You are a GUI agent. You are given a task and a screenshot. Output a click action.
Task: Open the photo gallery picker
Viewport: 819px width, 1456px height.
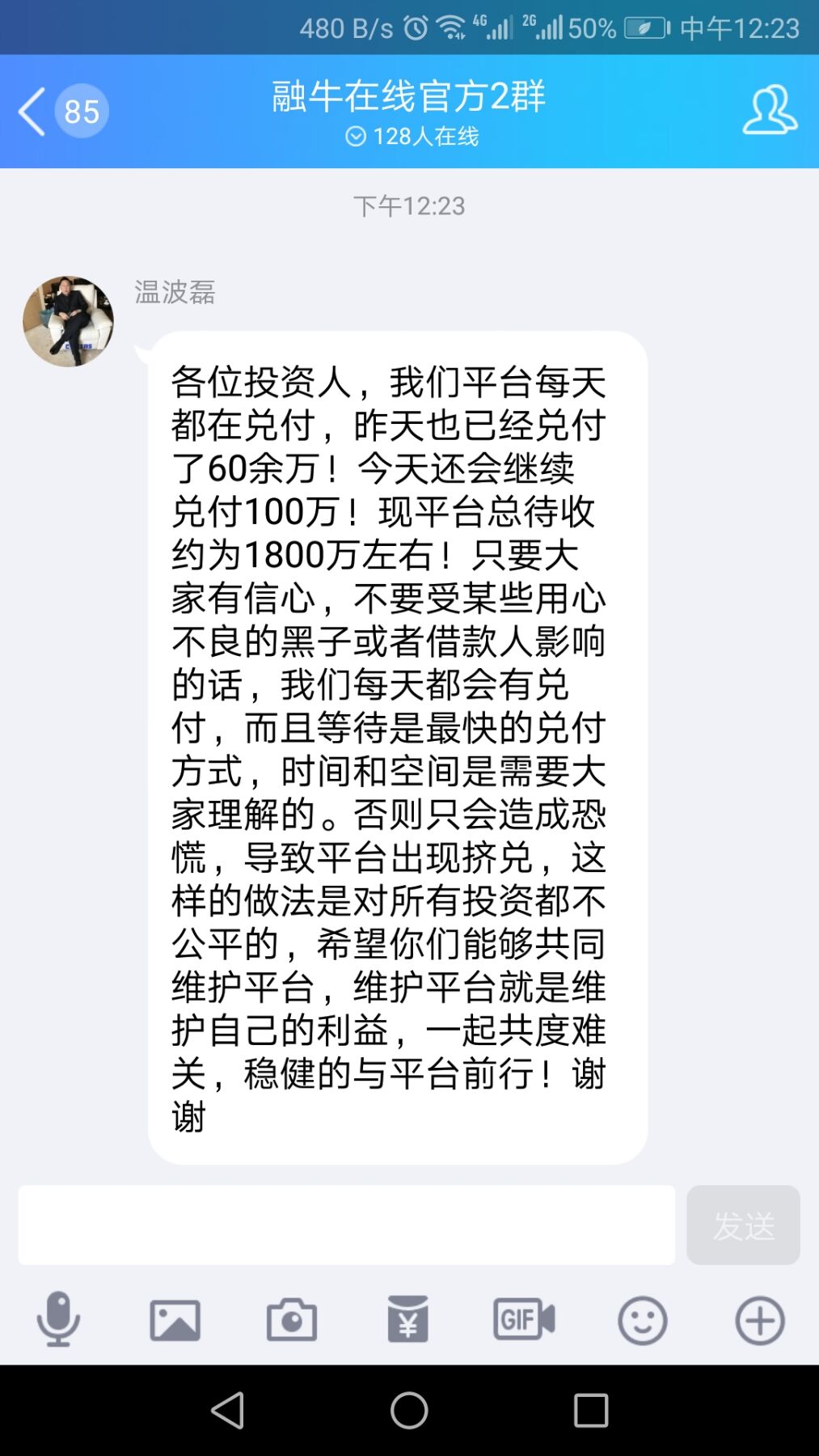click(x=175, y=1320)
